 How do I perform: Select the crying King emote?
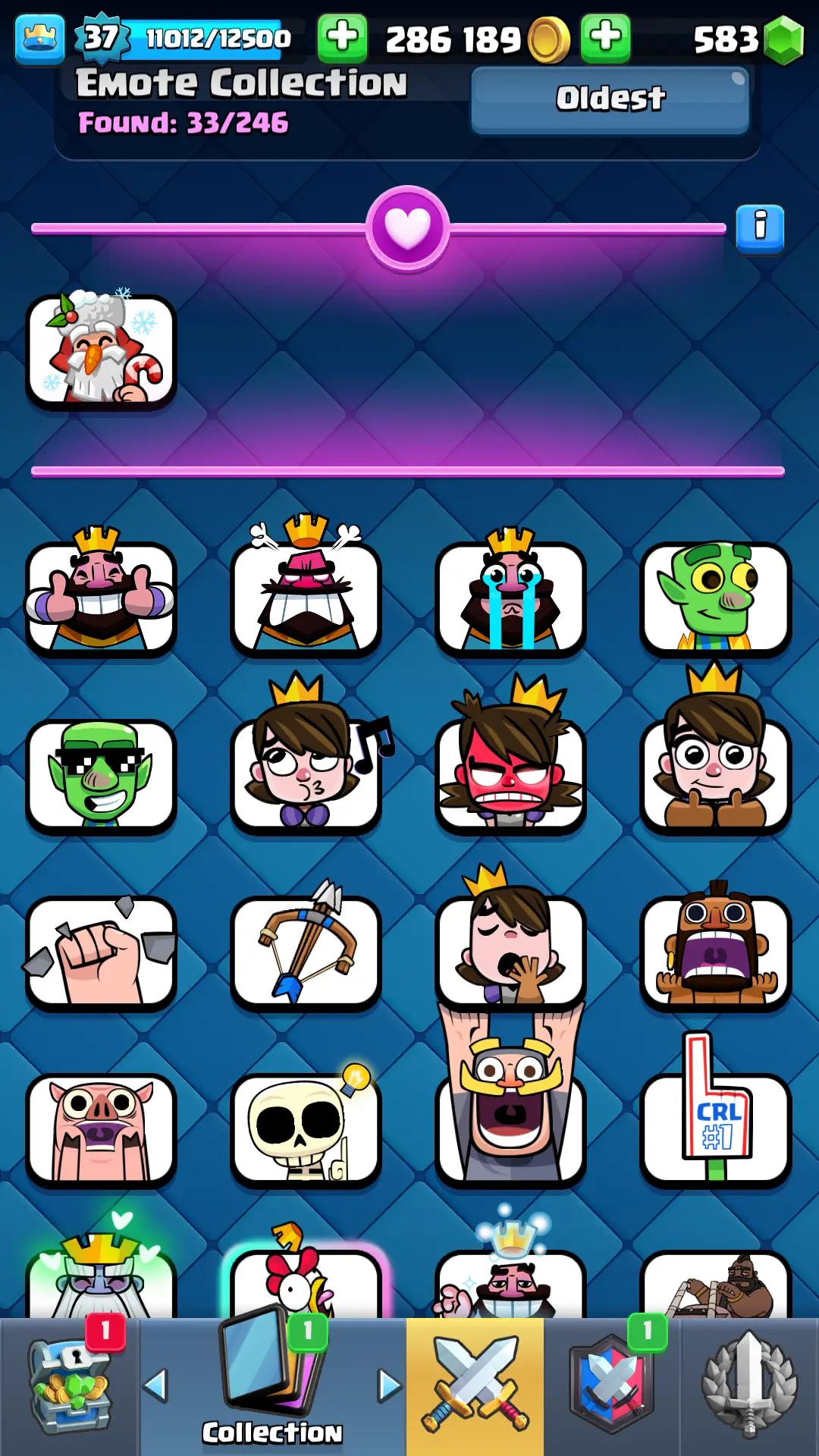point(510,595)
